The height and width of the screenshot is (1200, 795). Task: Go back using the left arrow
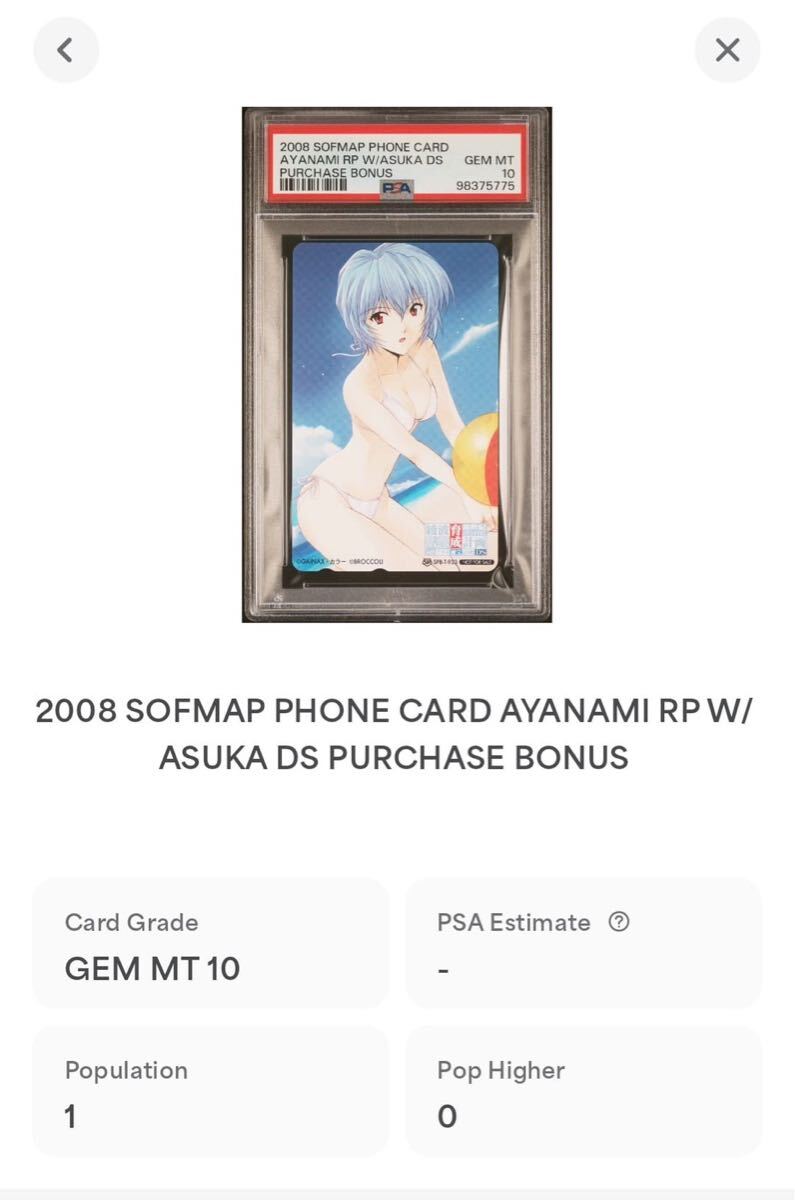coord(66,50)
